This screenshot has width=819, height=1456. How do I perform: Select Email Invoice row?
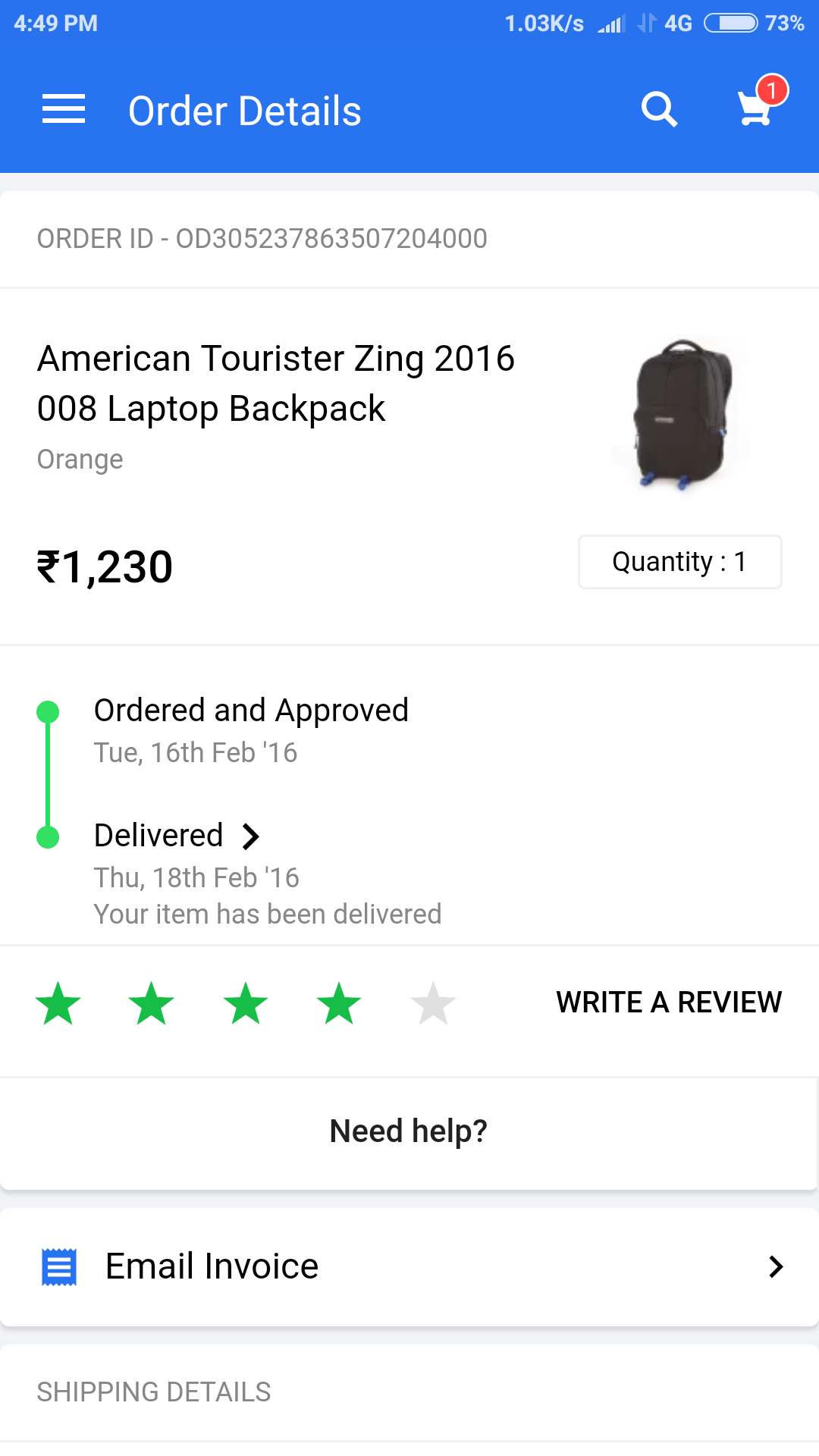tap(409, 1266)
